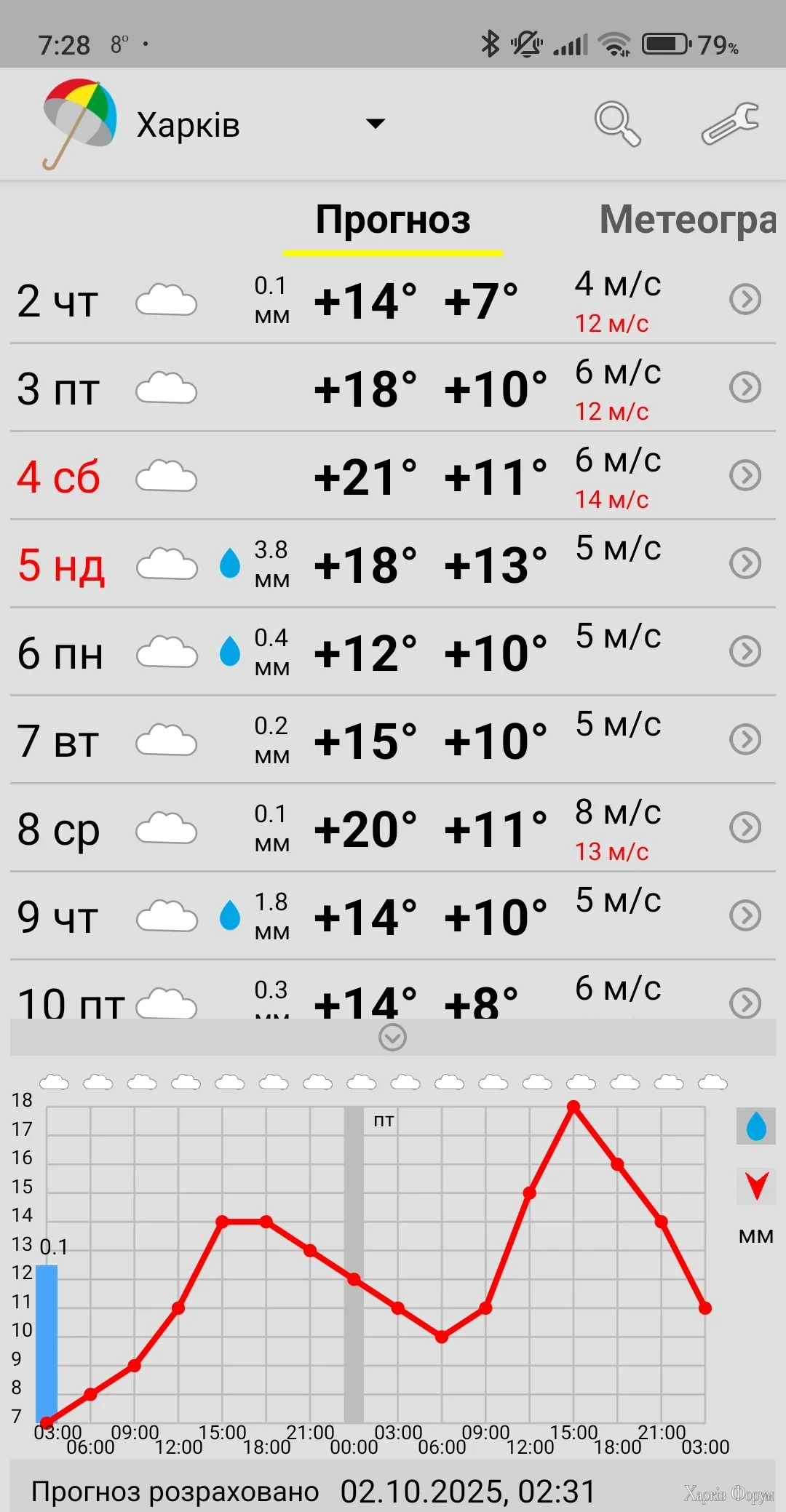Switch to the Метеограма tab
Viewport: 786px width, 1512px height.
point(687,220)
